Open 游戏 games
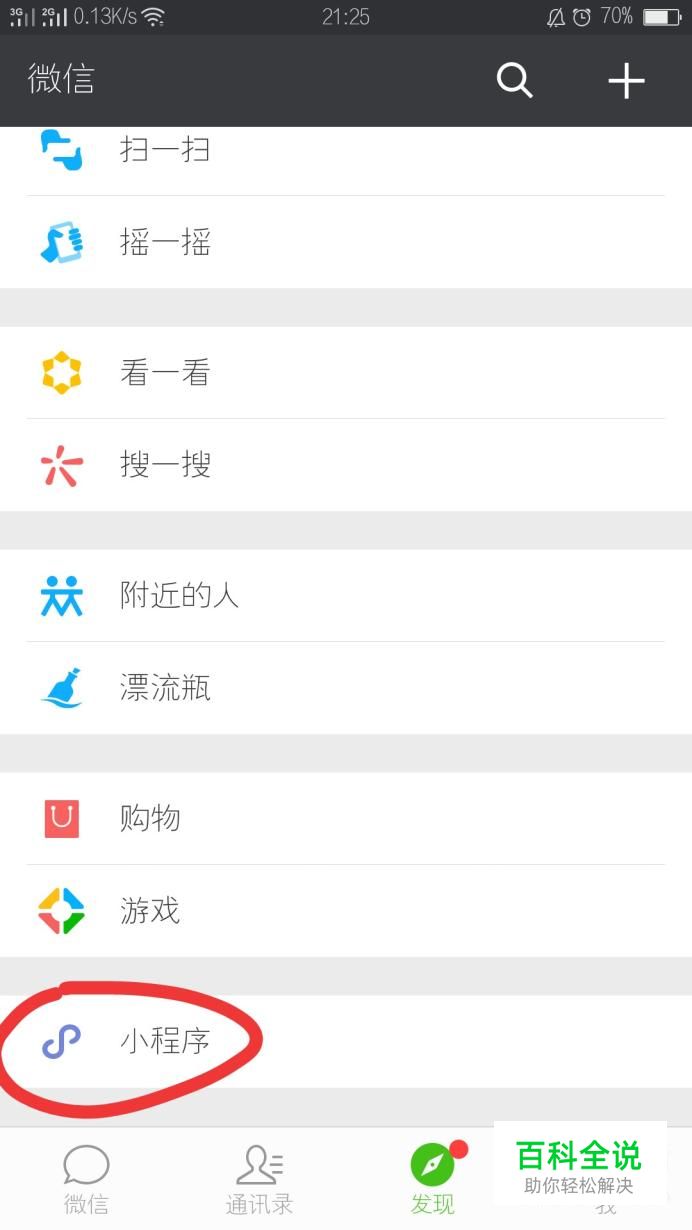The image size is (692, 1230). [150, 912]
